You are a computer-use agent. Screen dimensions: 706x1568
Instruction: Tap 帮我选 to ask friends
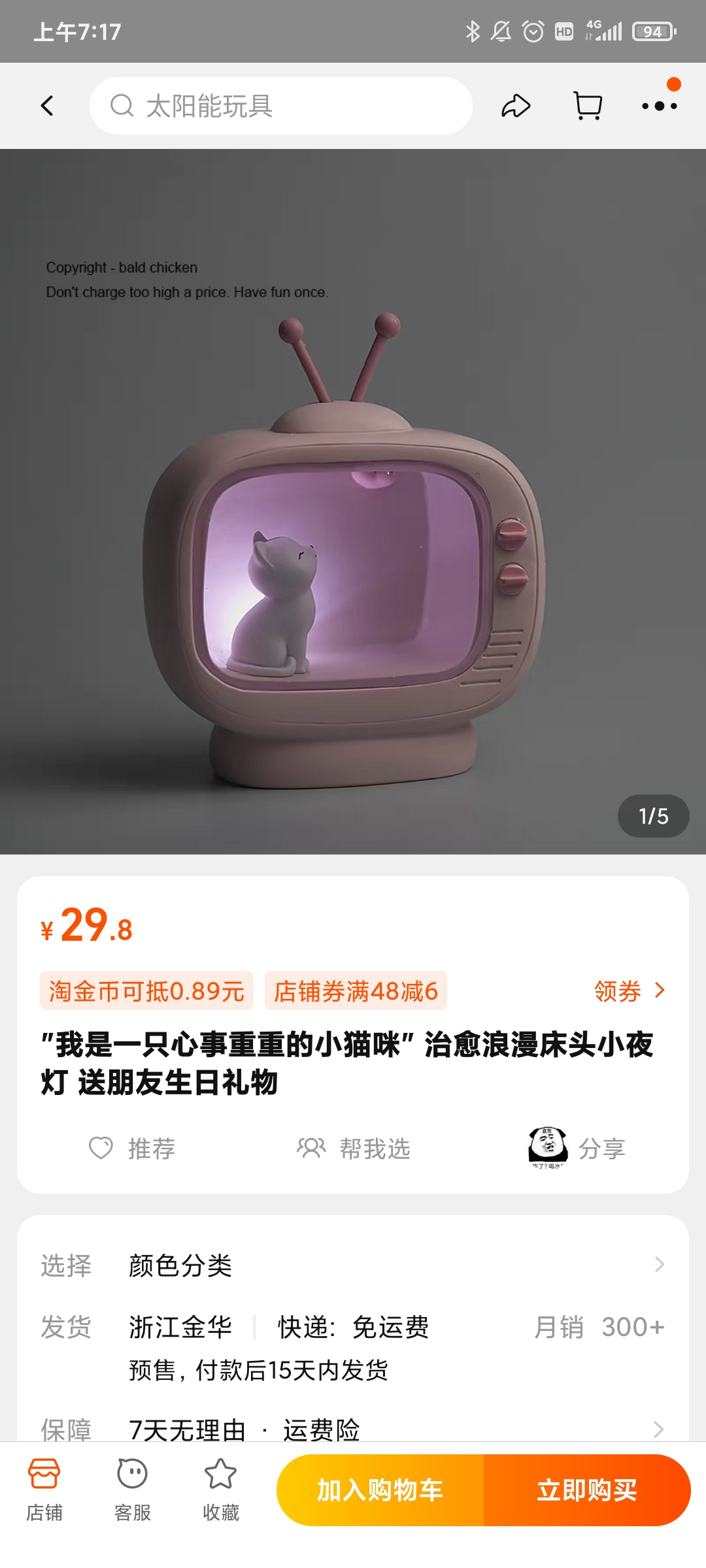[x=354, y=1148]
